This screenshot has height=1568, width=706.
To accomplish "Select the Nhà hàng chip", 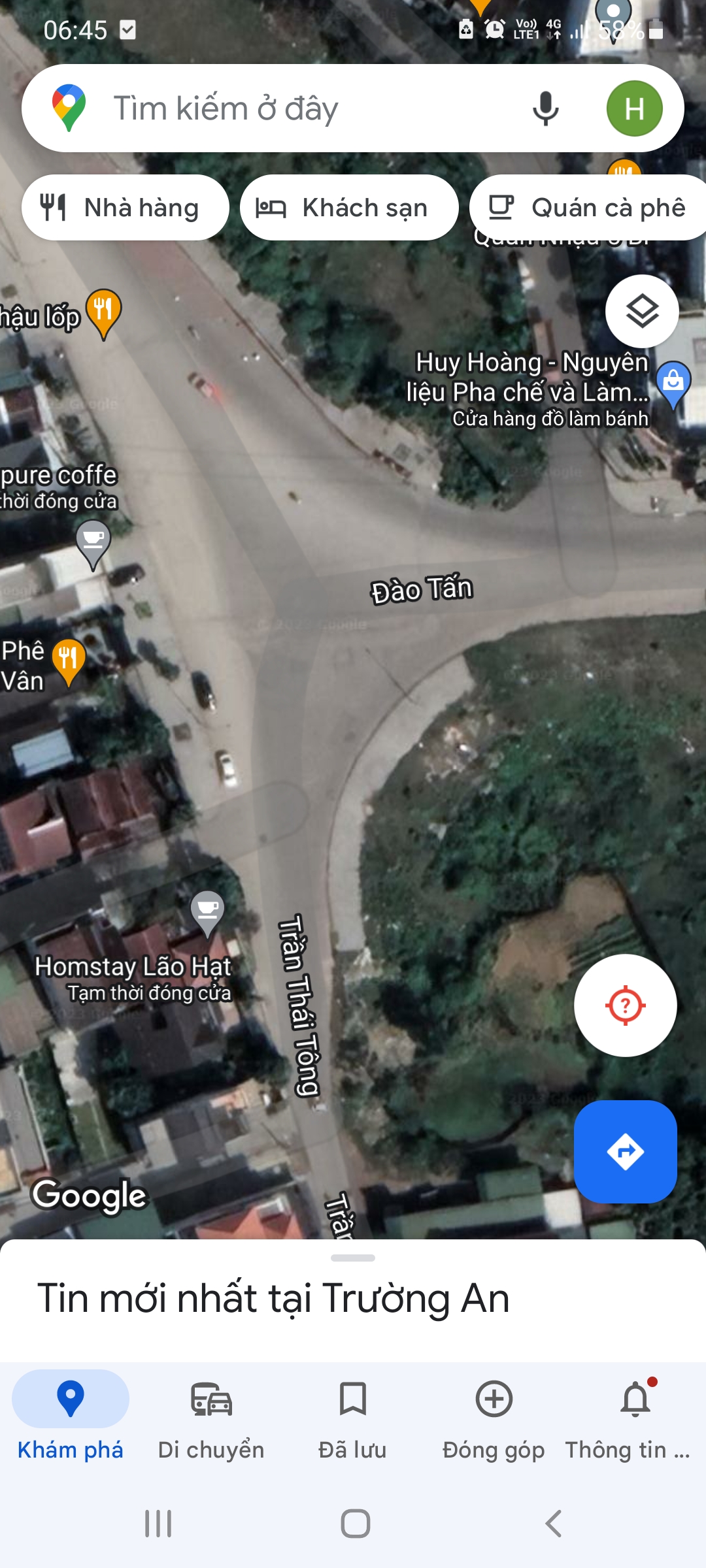I will pyautogui.click(x=125, y=208).
